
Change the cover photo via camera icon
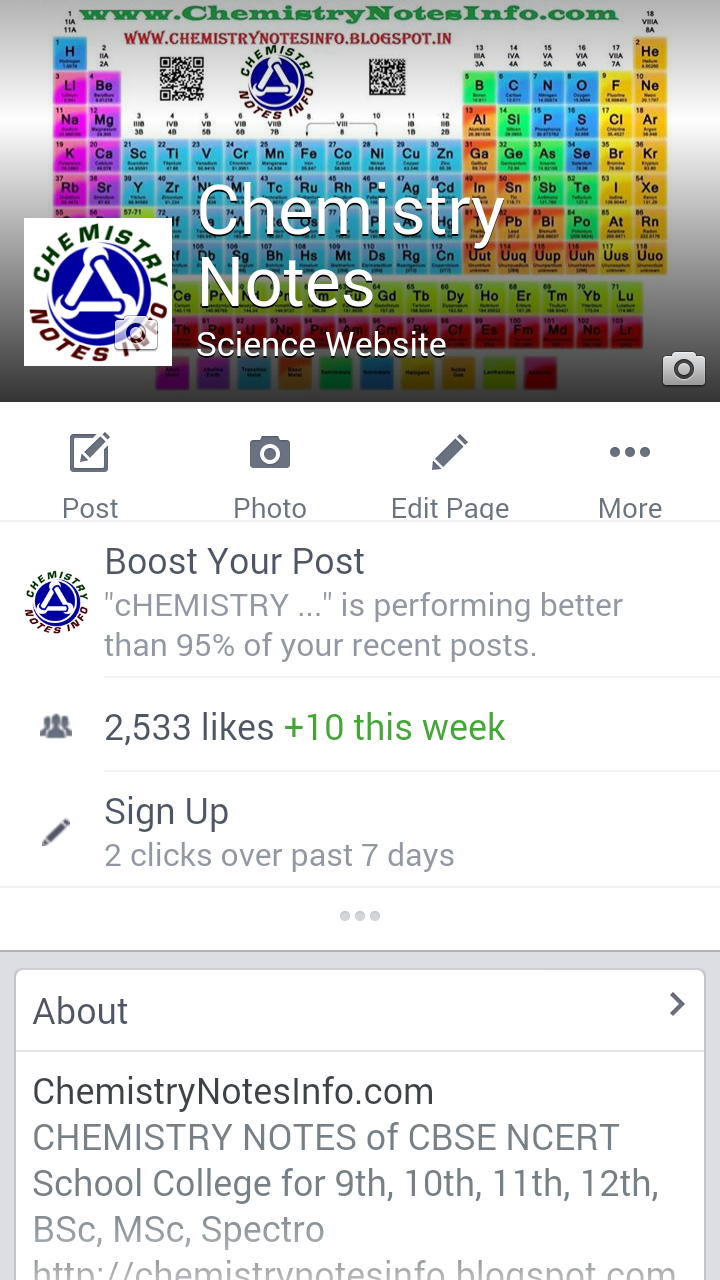(684, 368)
